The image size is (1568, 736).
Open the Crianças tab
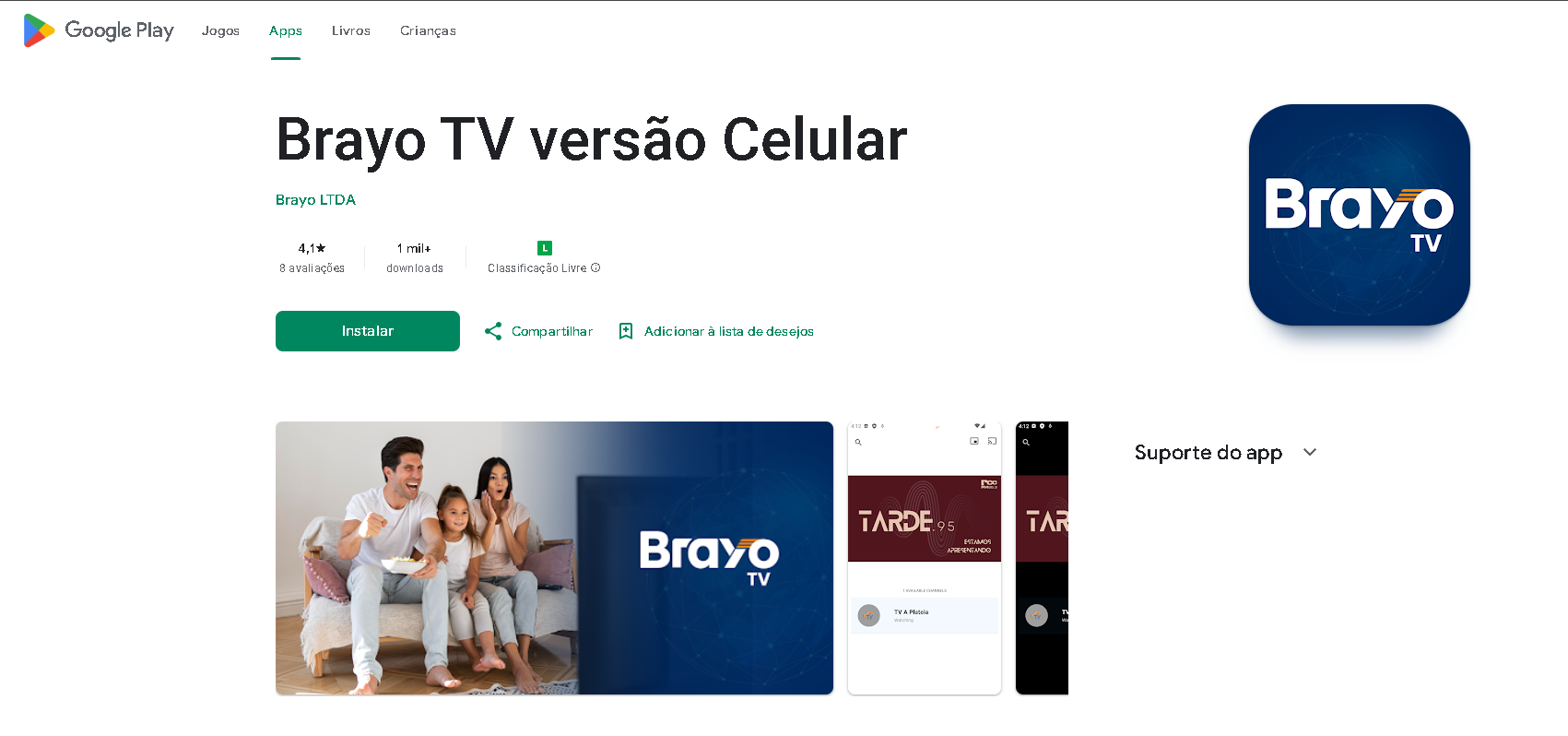tap(428, 30)
